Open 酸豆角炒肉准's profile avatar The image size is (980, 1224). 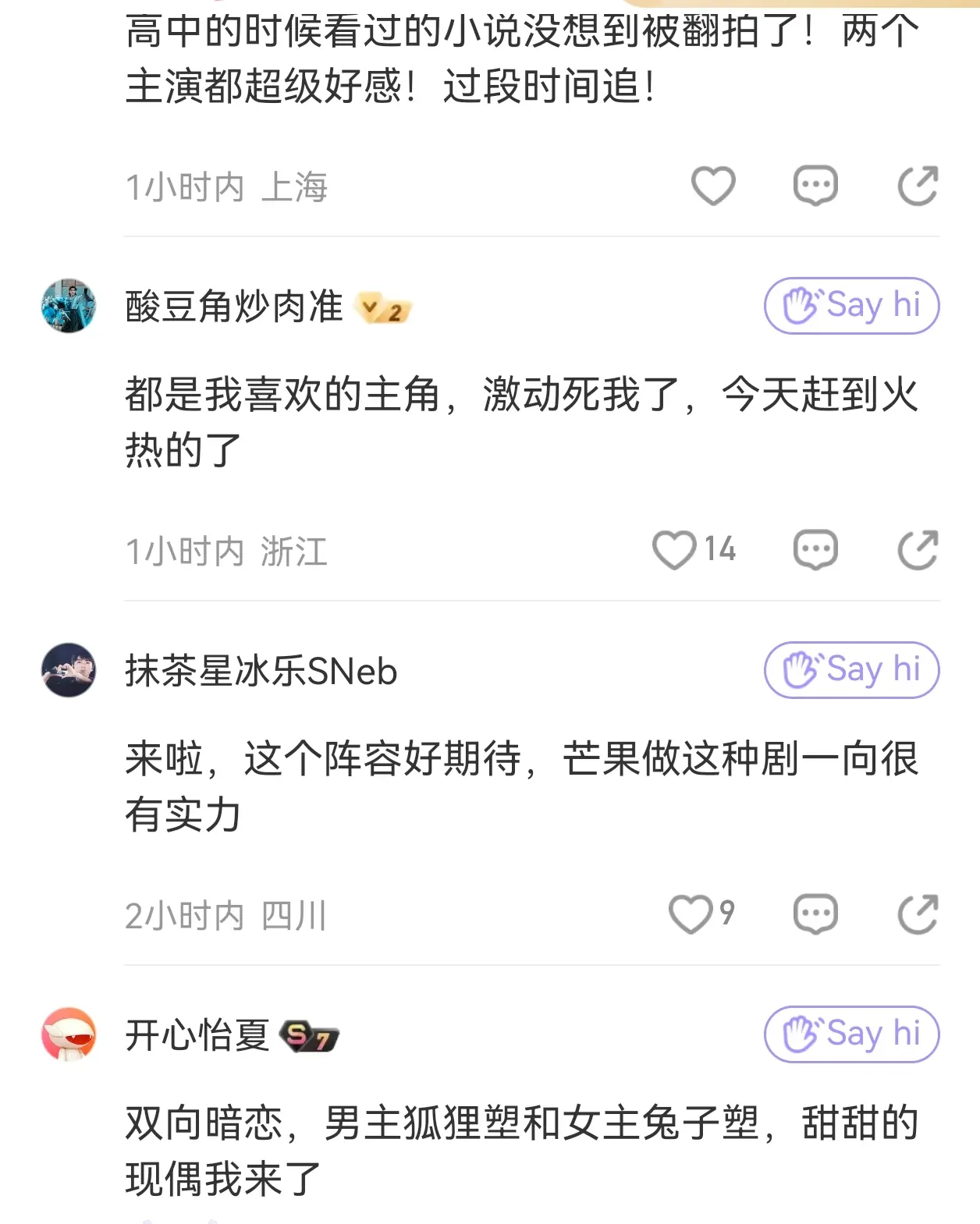(x=69, y=306)
